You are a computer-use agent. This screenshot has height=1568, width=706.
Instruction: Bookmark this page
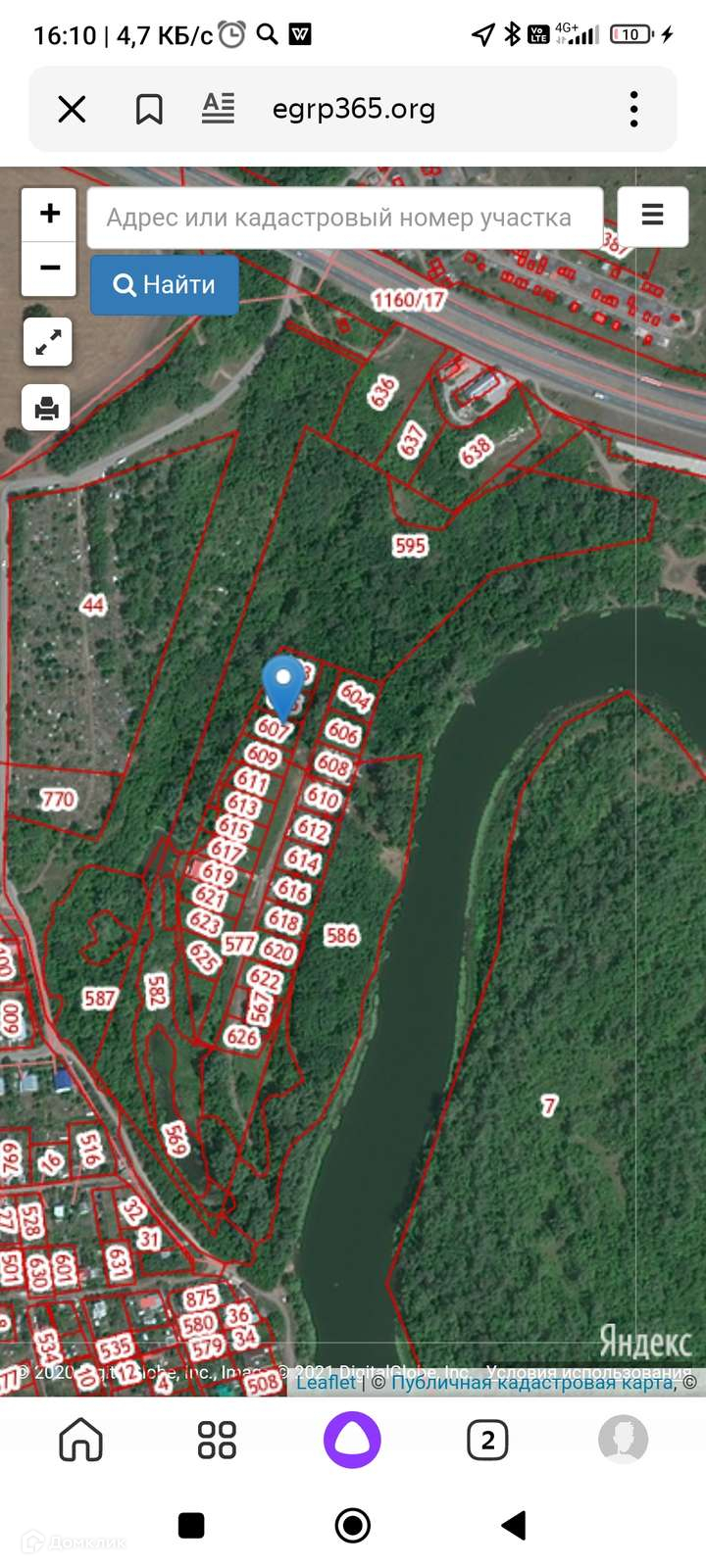coord(148,109)
